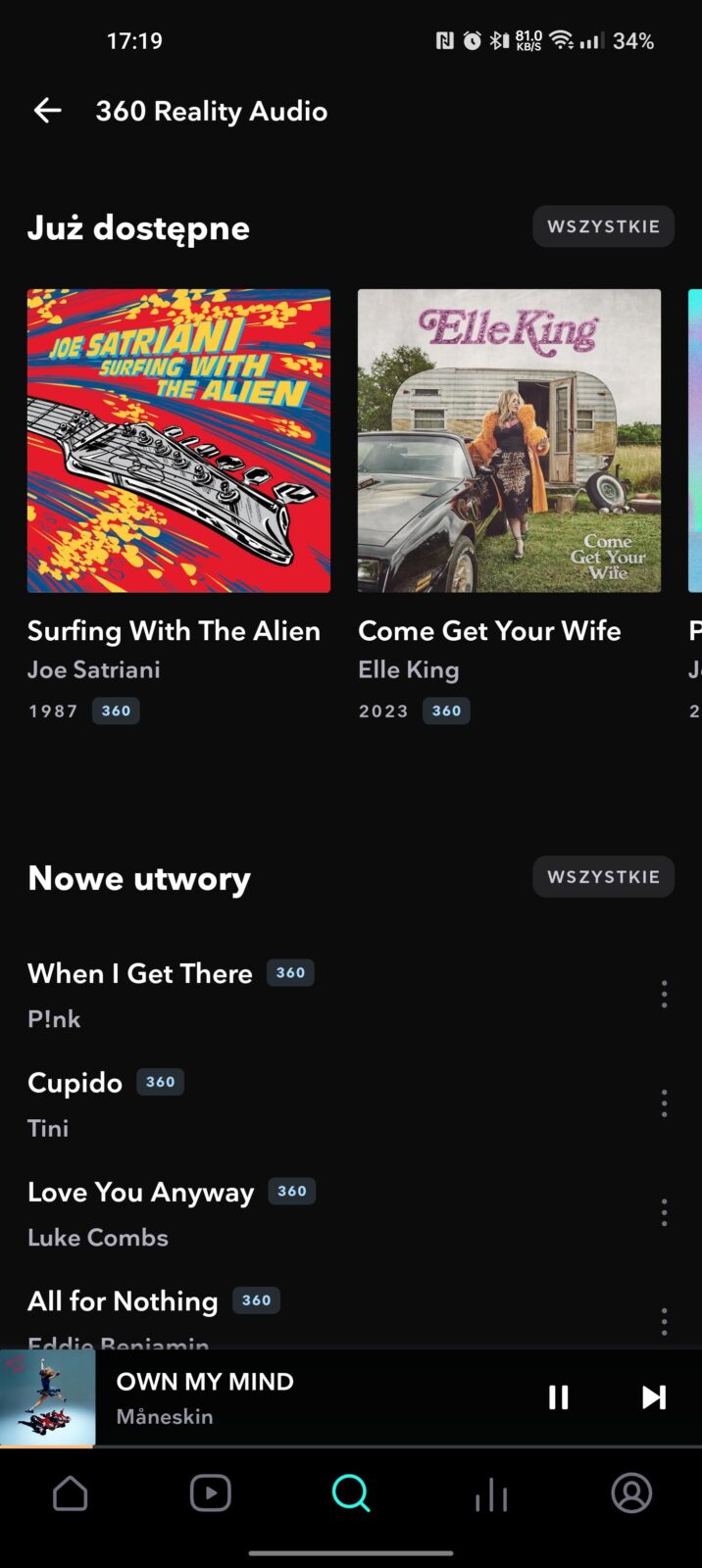Viewport: 702px width, 1568px height.
Task: Switch to the Profile tab
Action: click(631, 1494)
